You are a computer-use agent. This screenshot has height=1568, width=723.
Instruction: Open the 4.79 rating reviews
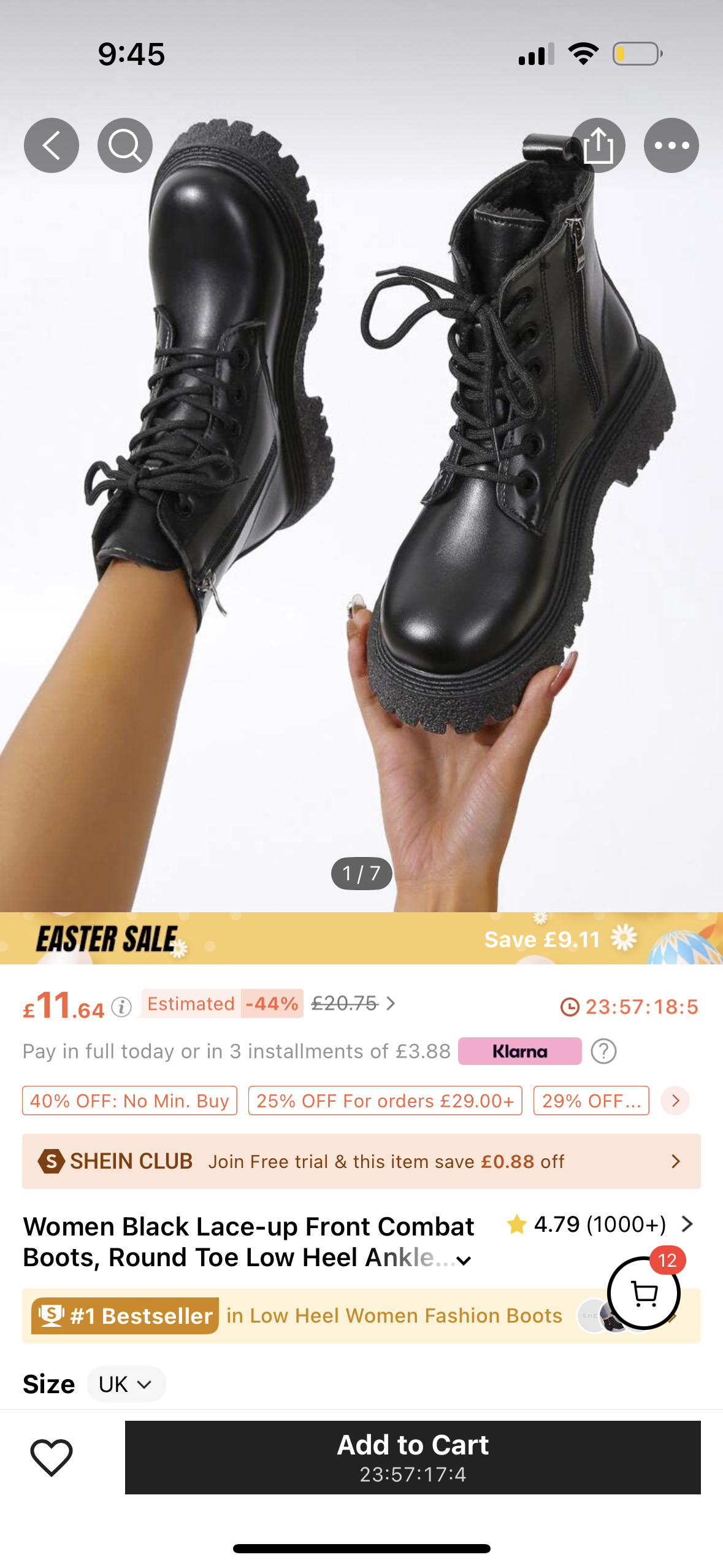pos(600,1224)
